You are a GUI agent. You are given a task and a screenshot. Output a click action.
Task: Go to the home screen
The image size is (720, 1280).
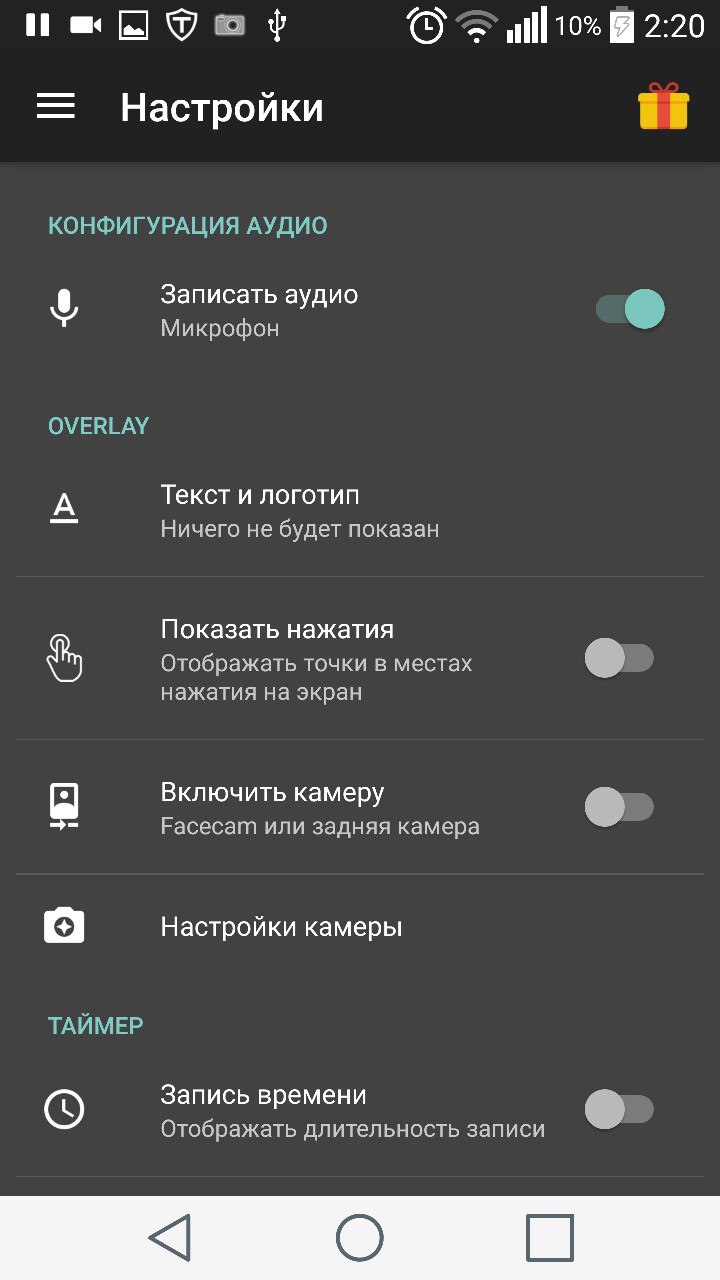tap(360, 1238)
